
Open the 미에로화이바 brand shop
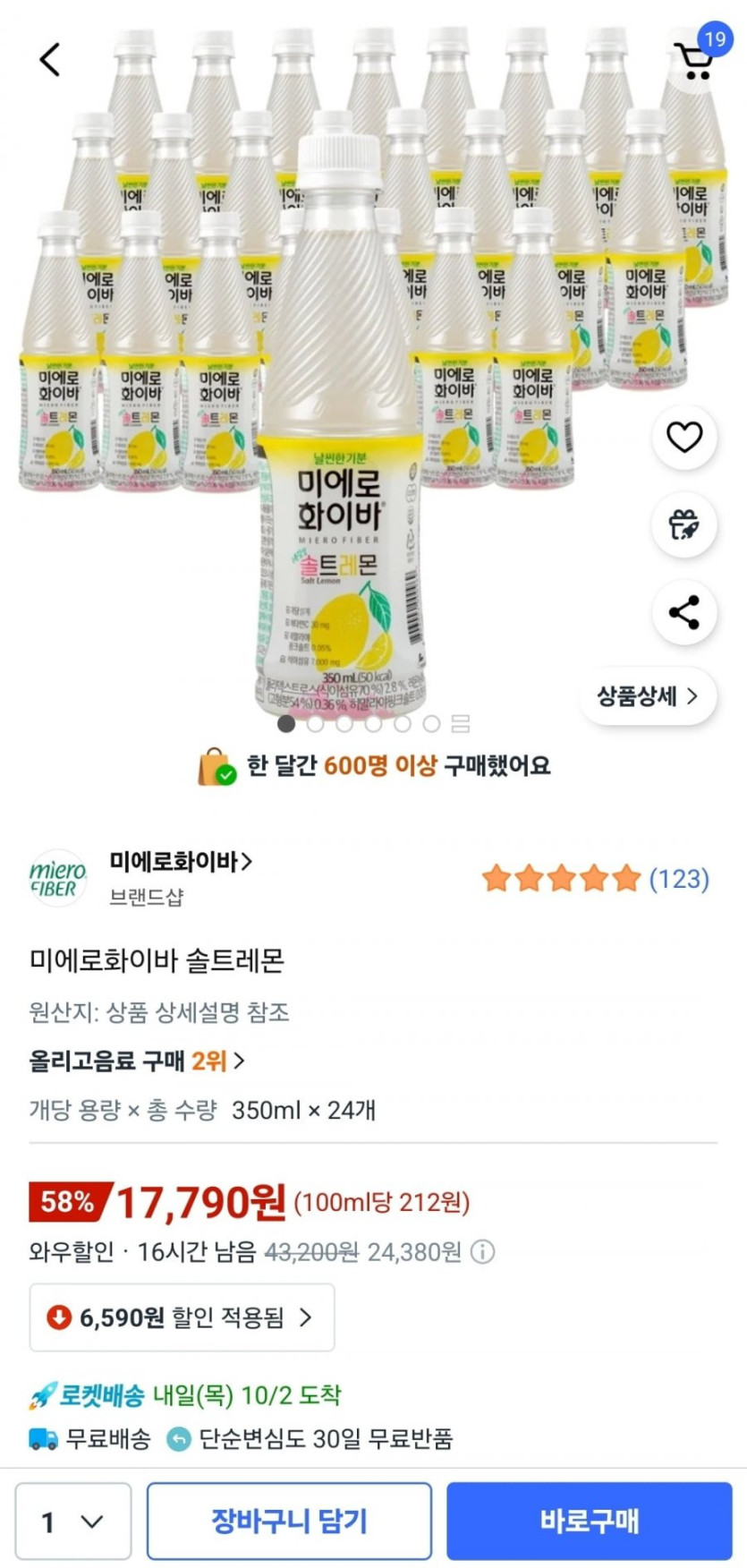point(180,862)
